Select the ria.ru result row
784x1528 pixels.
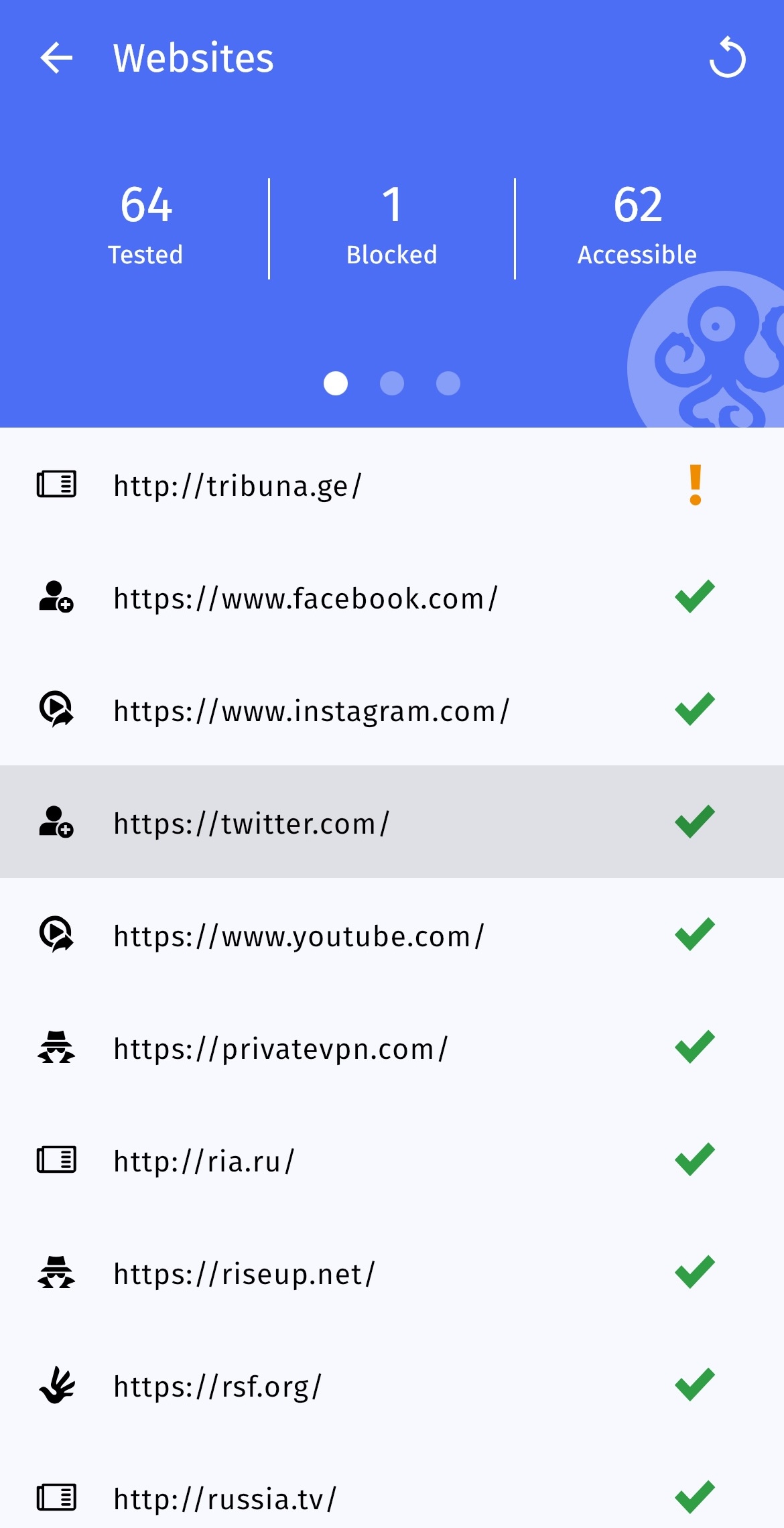tap(392, 1161)
